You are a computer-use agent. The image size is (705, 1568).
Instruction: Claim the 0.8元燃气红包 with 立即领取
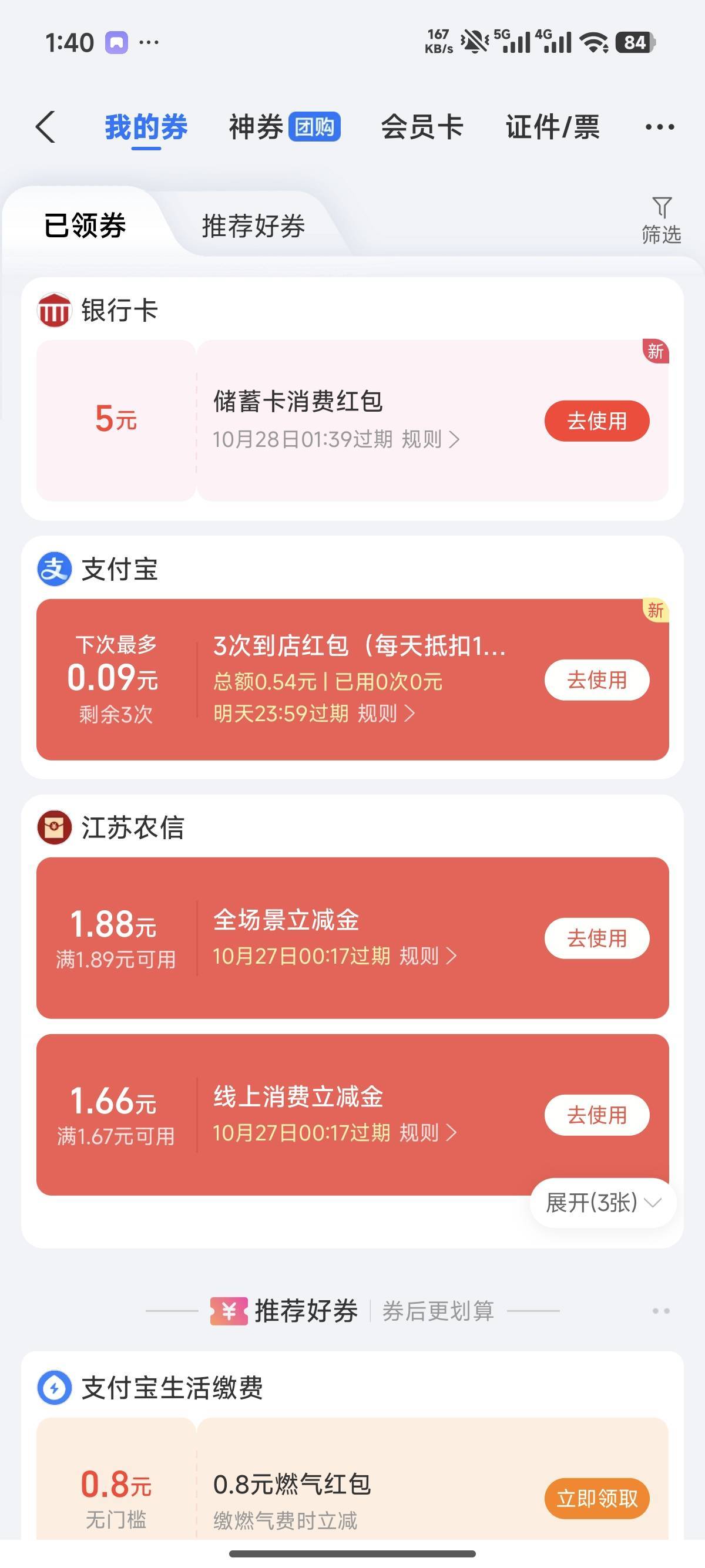point(597,1498)
